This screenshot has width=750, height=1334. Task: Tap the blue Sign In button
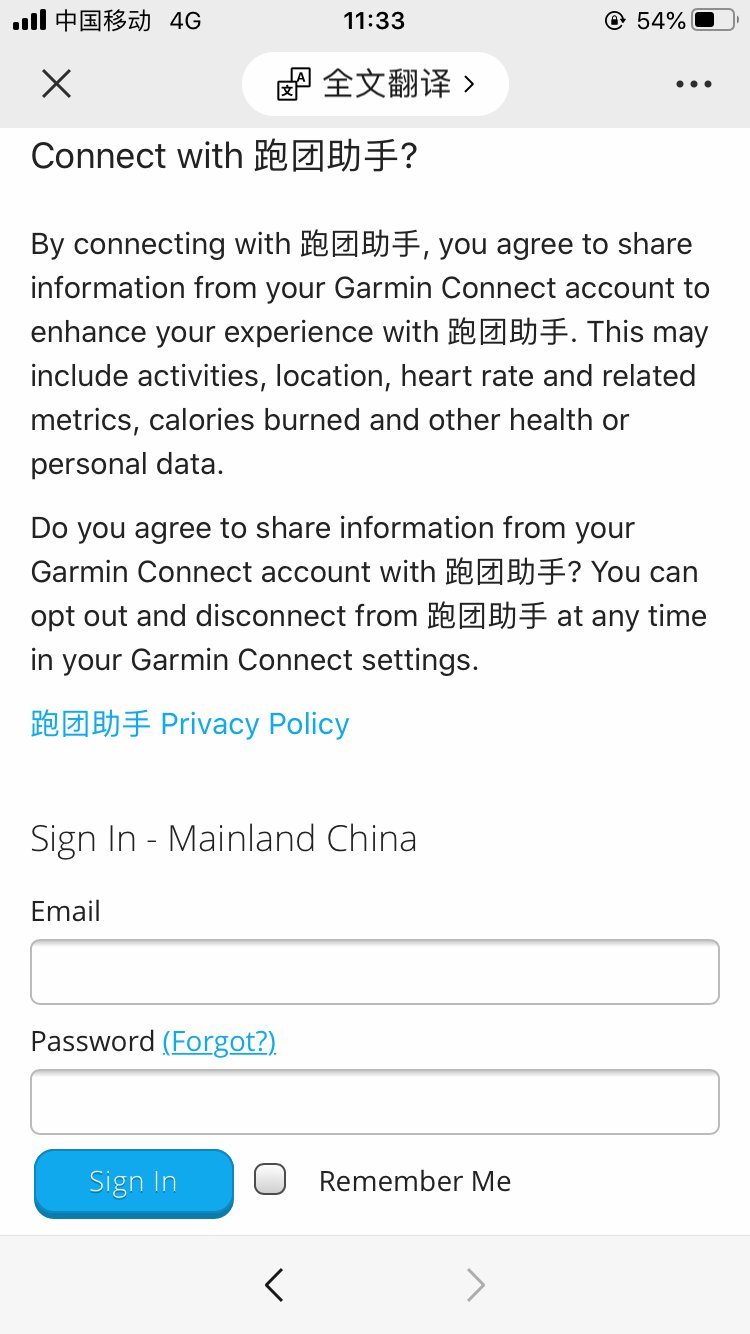click(x=133, y=1182)
